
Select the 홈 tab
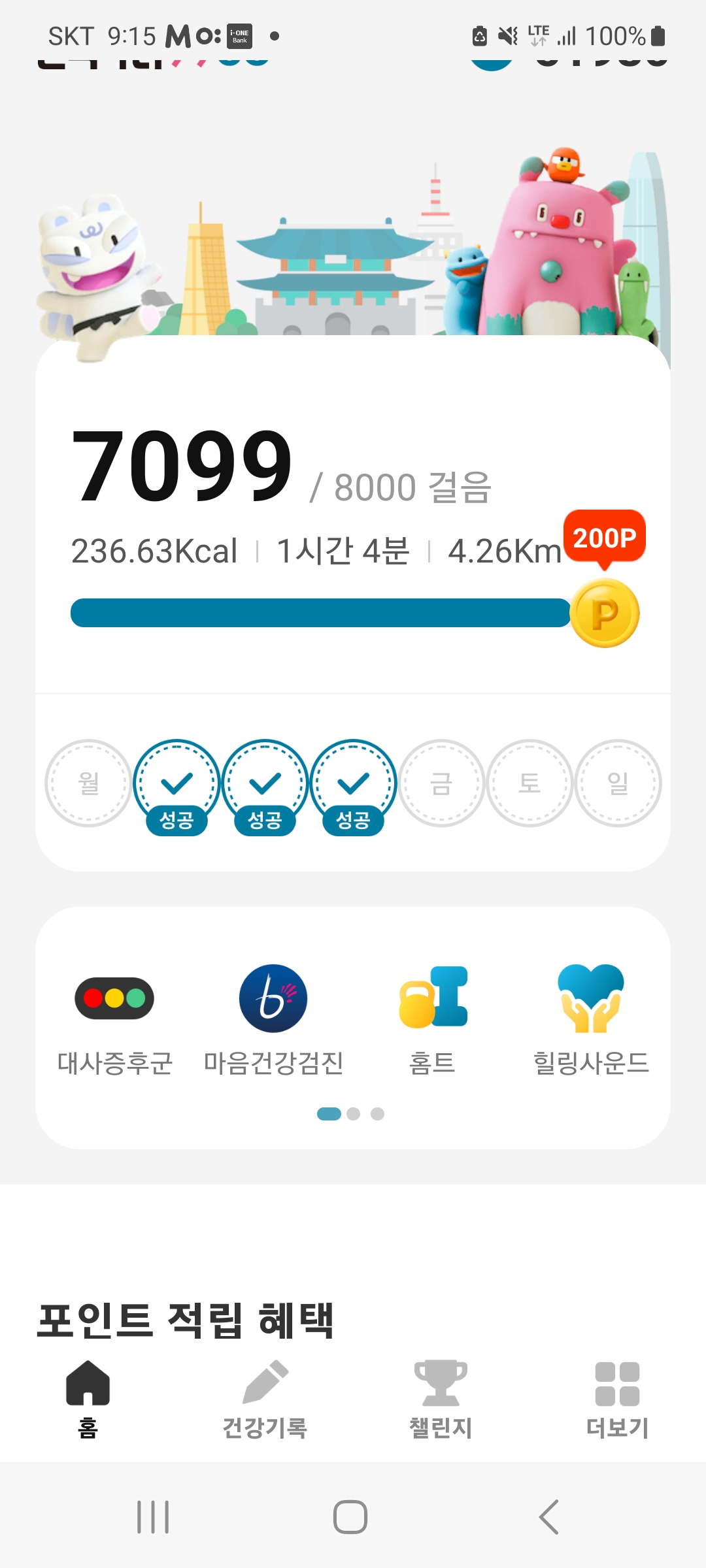[88, 1399]
